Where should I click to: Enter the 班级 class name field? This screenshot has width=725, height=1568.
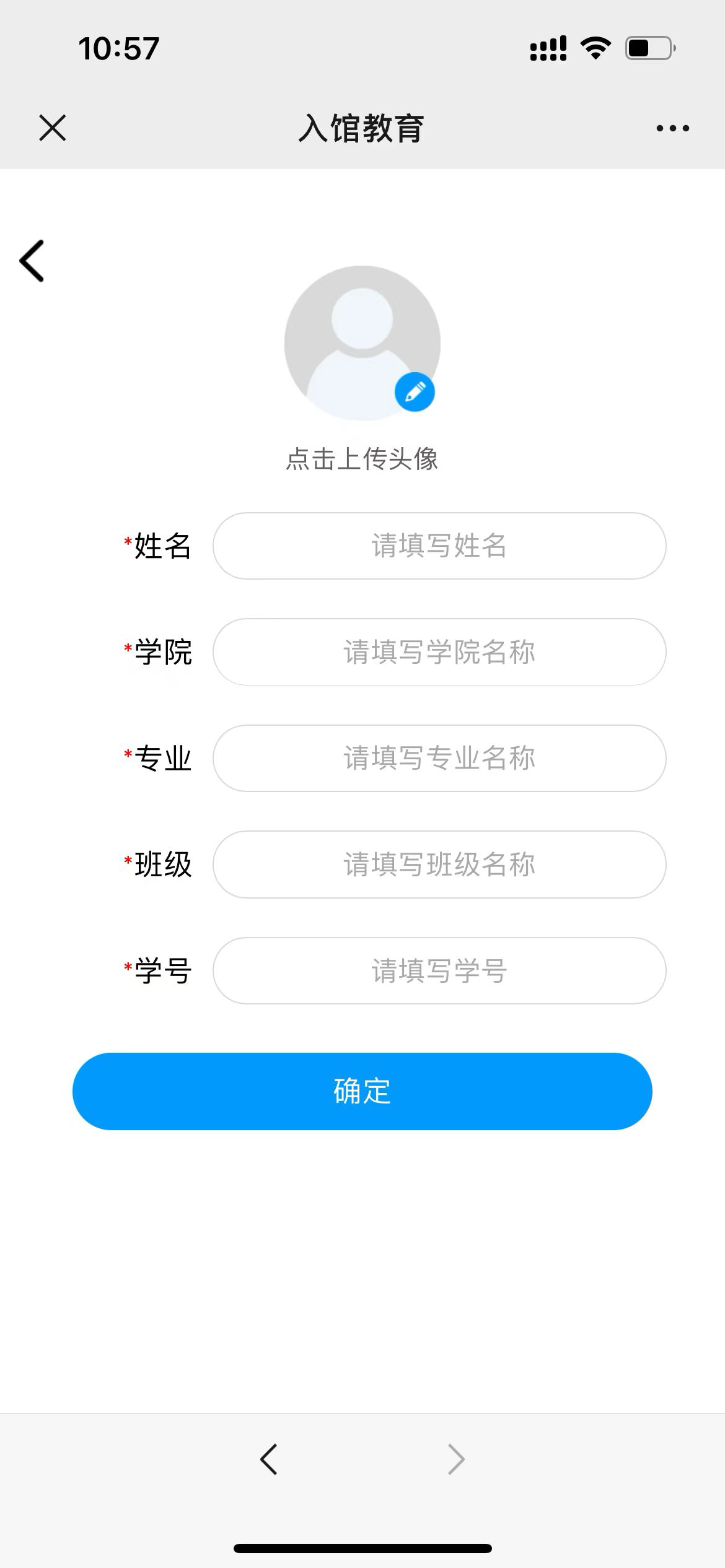click(439, 865)
